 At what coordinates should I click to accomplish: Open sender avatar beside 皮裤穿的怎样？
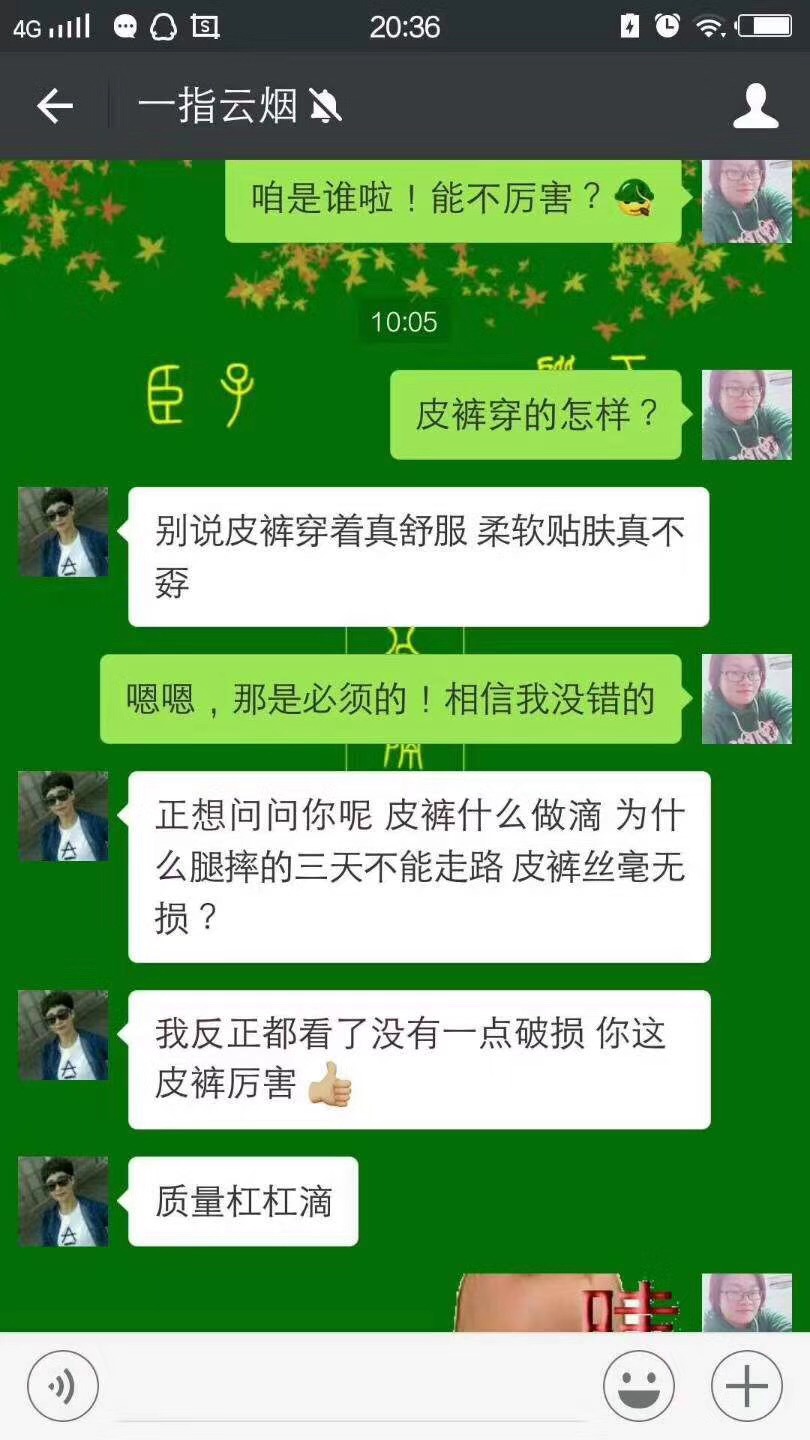(746, 415)
